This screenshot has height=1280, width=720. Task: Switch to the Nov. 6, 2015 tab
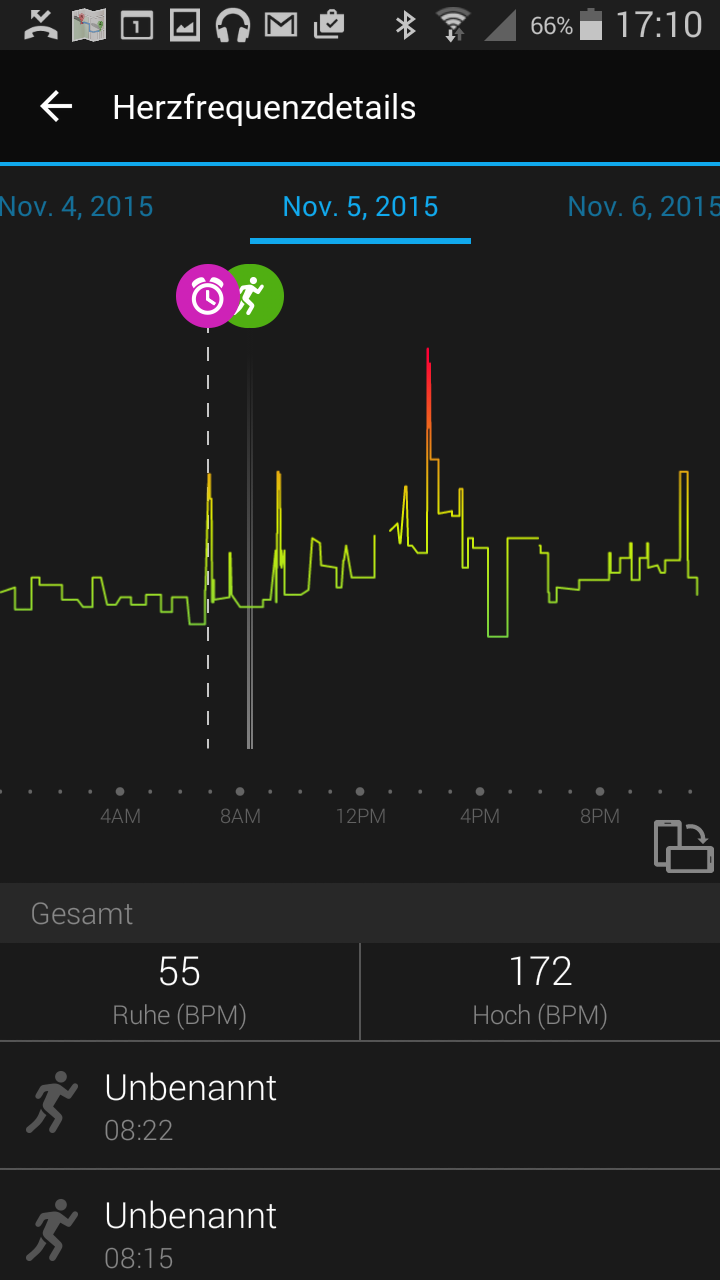coord(642,207)
